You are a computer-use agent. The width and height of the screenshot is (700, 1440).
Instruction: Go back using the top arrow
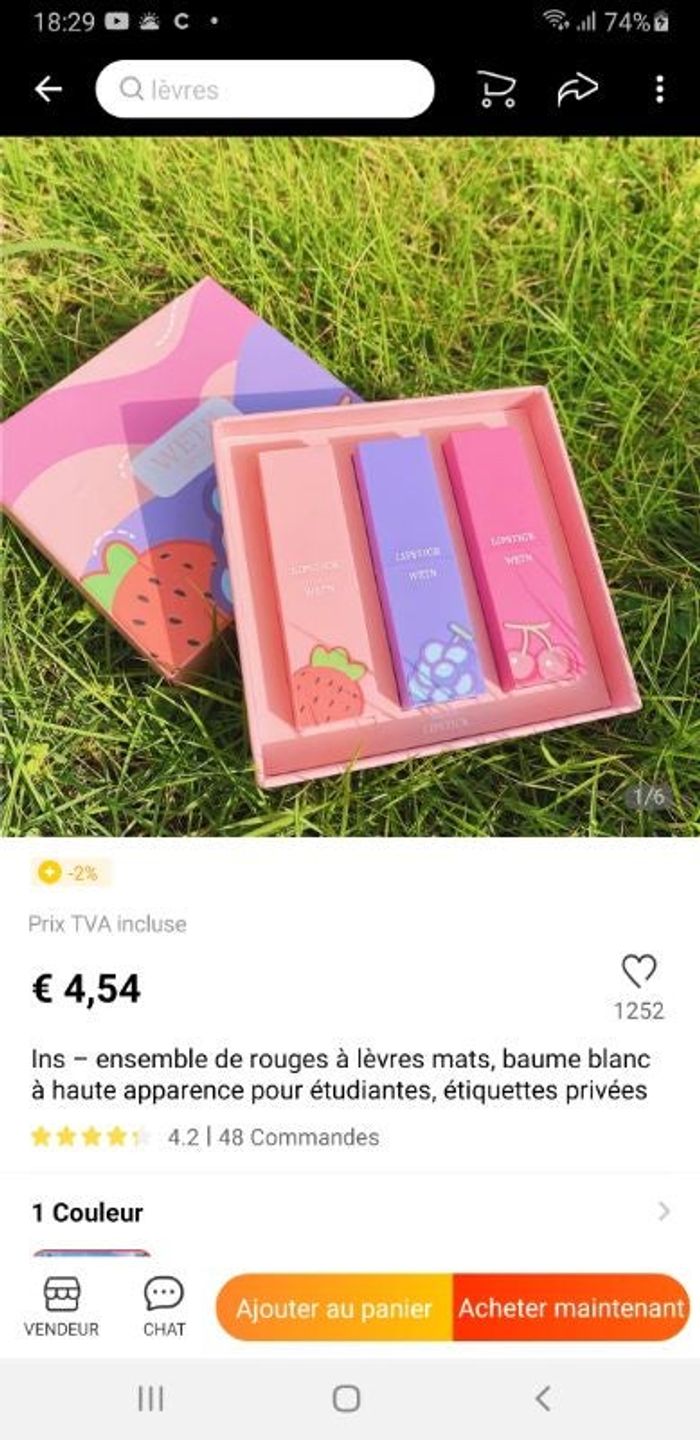coord(48,89)
